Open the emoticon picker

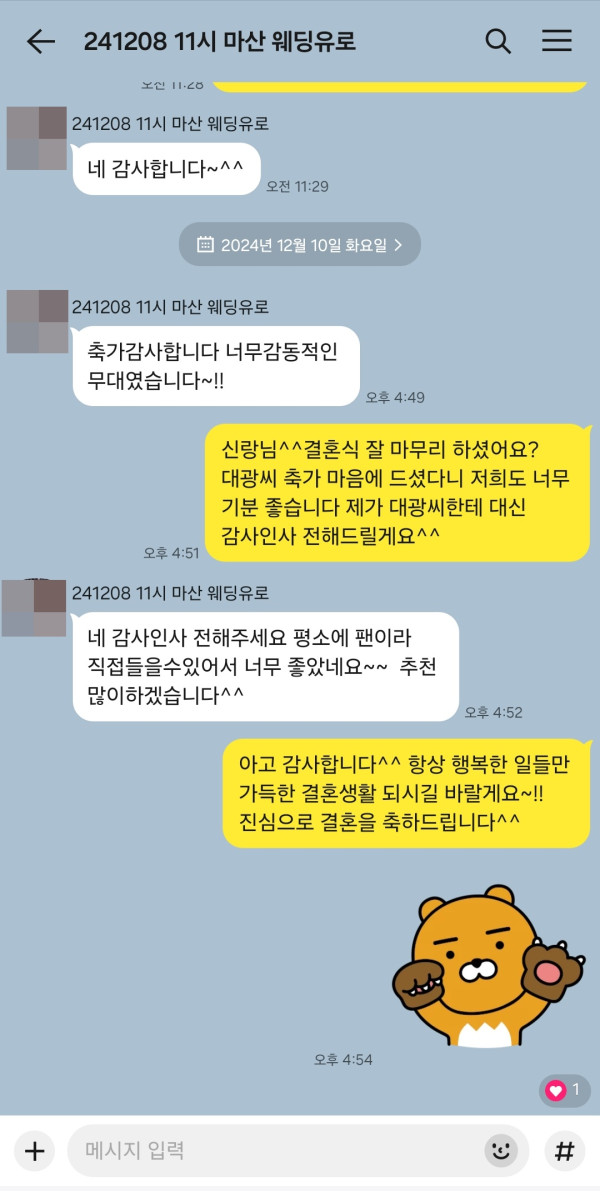click(x=501, y=1151)
